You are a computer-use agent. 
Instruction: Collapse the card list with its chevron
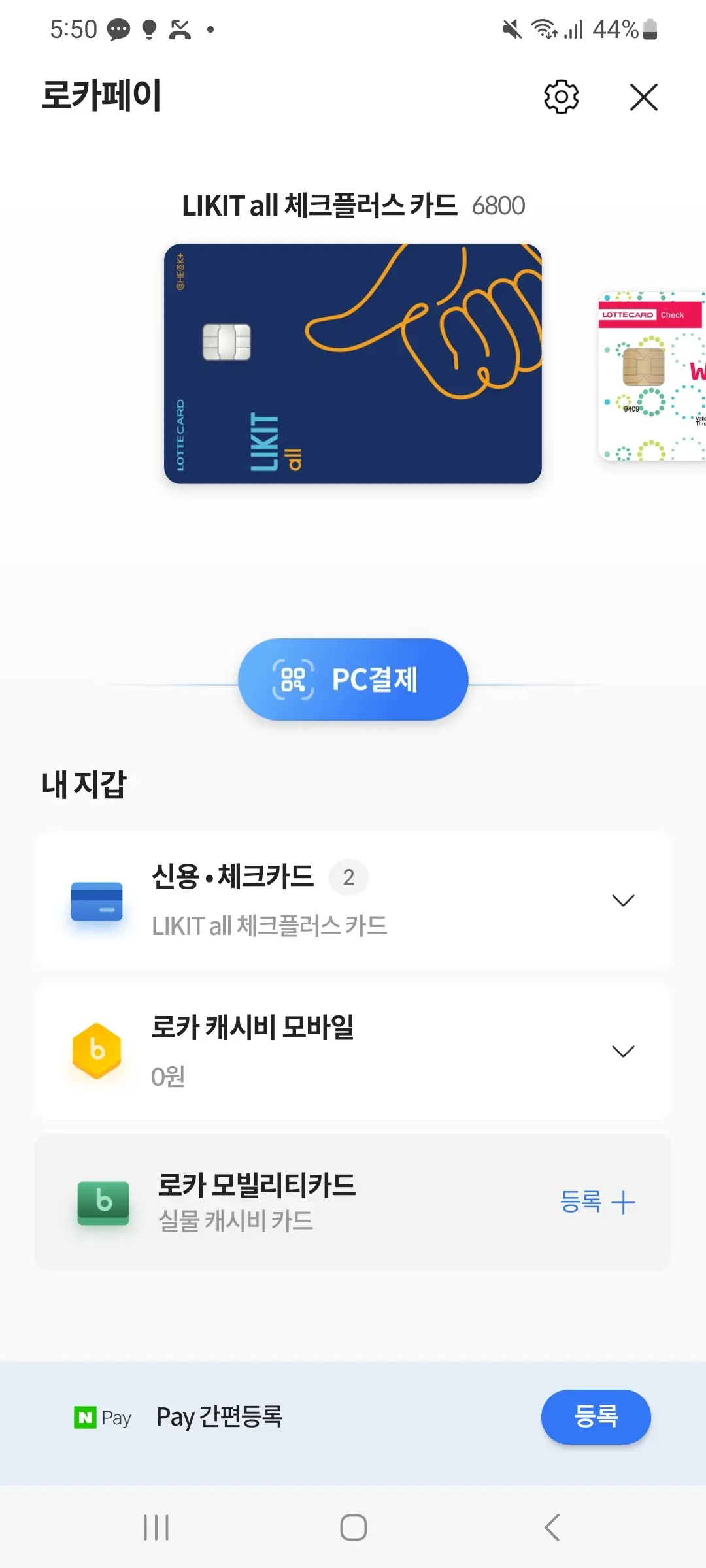[623, 900]
